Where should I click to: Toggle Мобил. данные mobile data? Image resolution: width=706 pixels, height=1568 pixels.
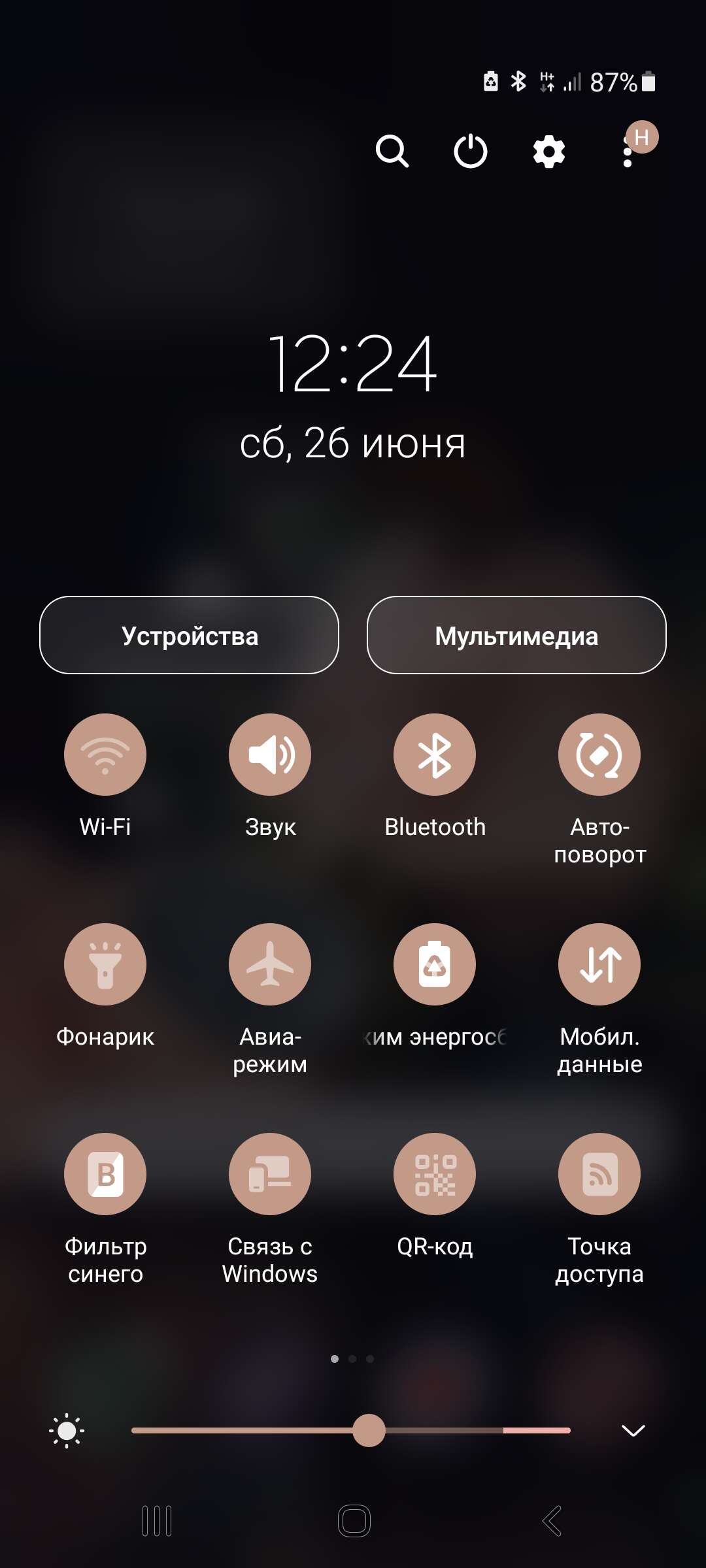tap(599, 964)
